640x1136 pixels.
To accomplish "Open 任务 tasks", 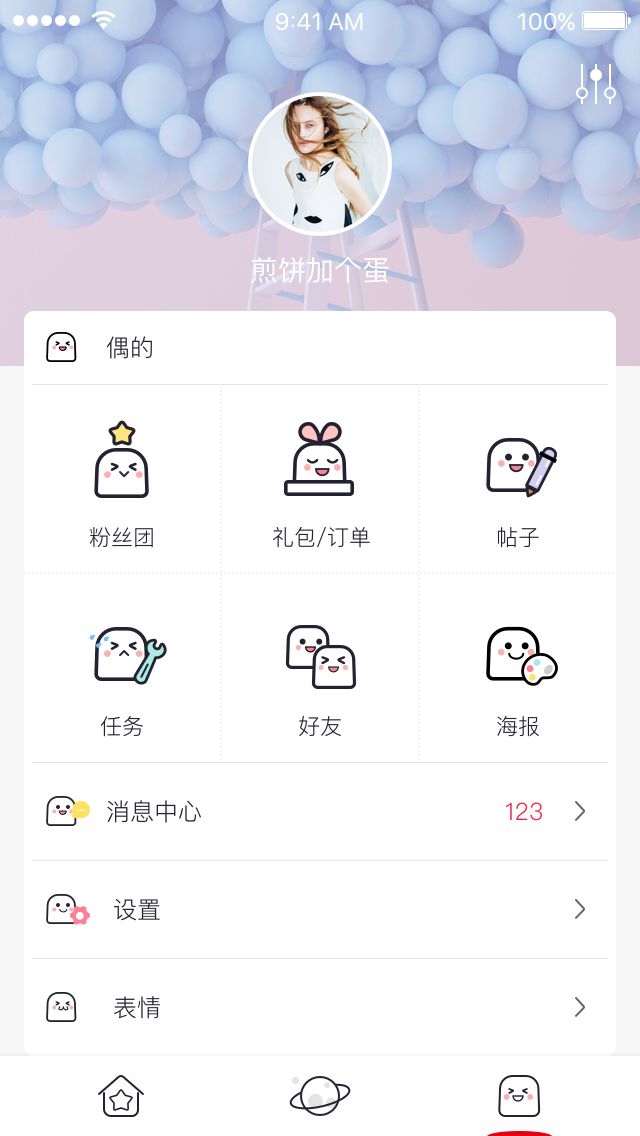I will (x=122, y=670).
